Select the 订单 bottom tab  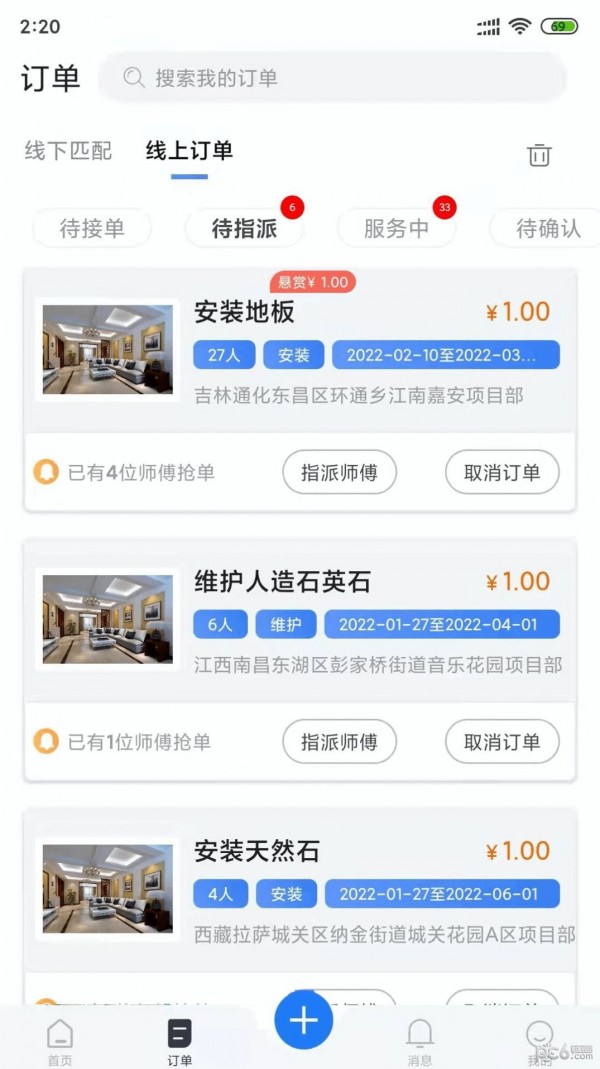tap(180, 1041)
